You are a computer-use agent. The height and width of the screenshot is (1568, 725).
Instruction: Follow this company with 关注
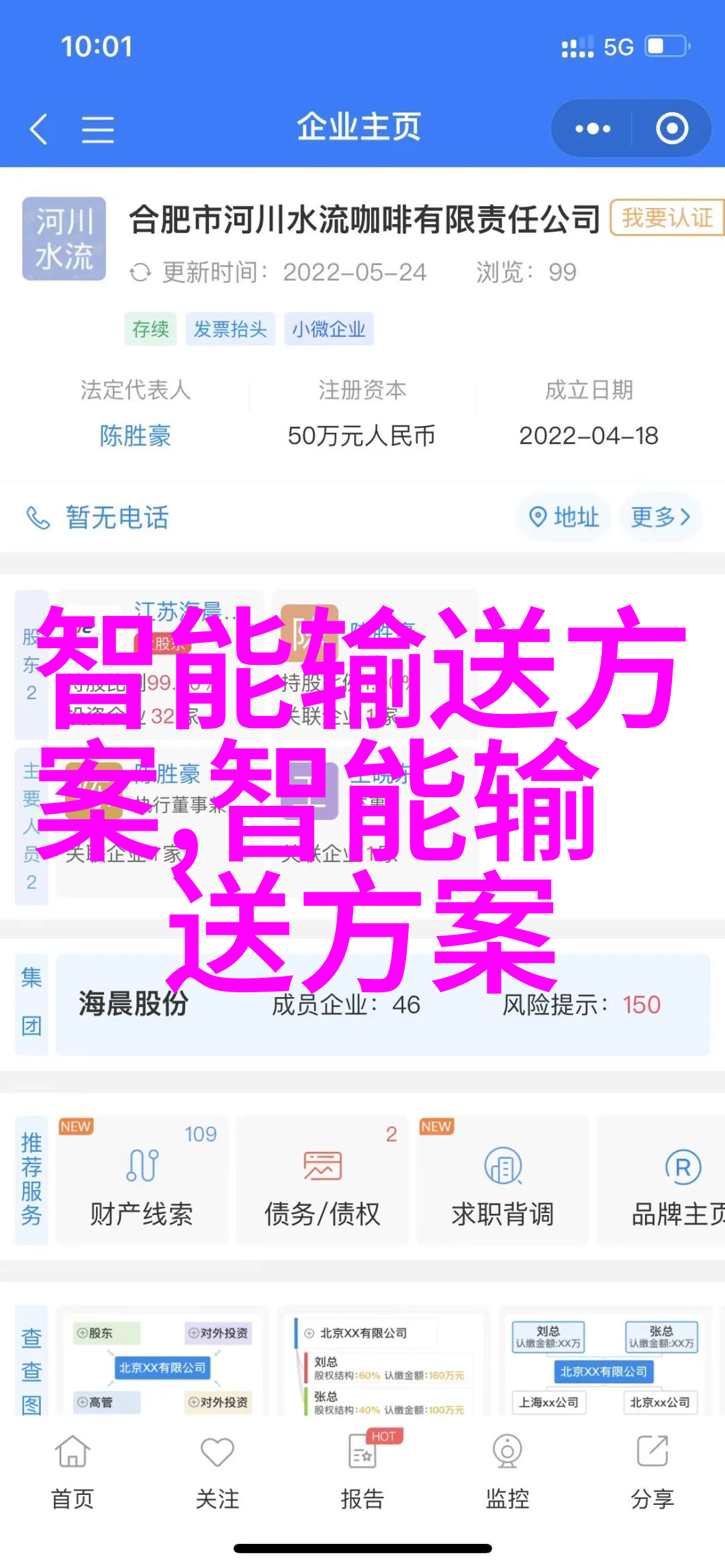coord(217,1471)
